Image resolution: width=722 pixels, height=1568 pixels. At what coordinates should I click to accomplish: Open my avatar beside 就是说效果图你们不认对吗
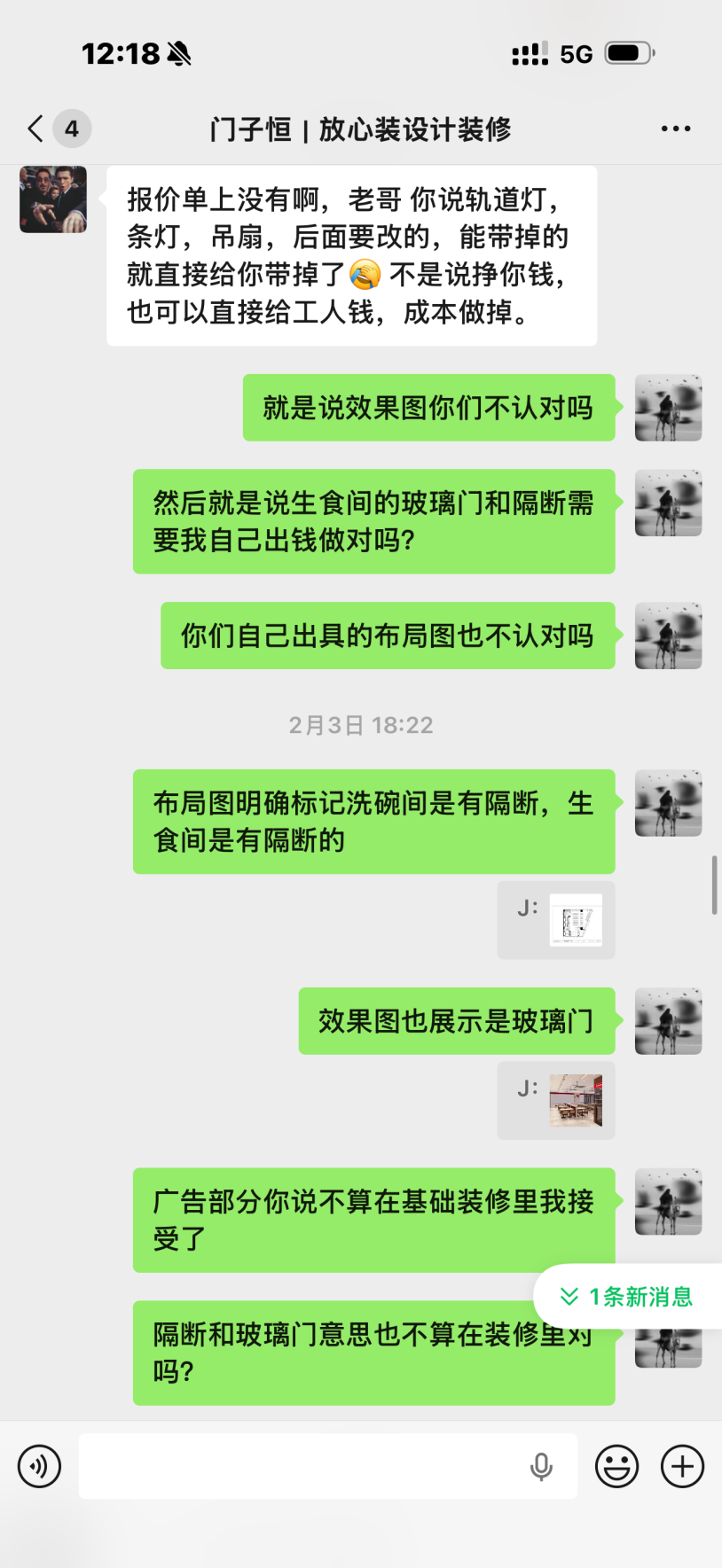(668, 408)
